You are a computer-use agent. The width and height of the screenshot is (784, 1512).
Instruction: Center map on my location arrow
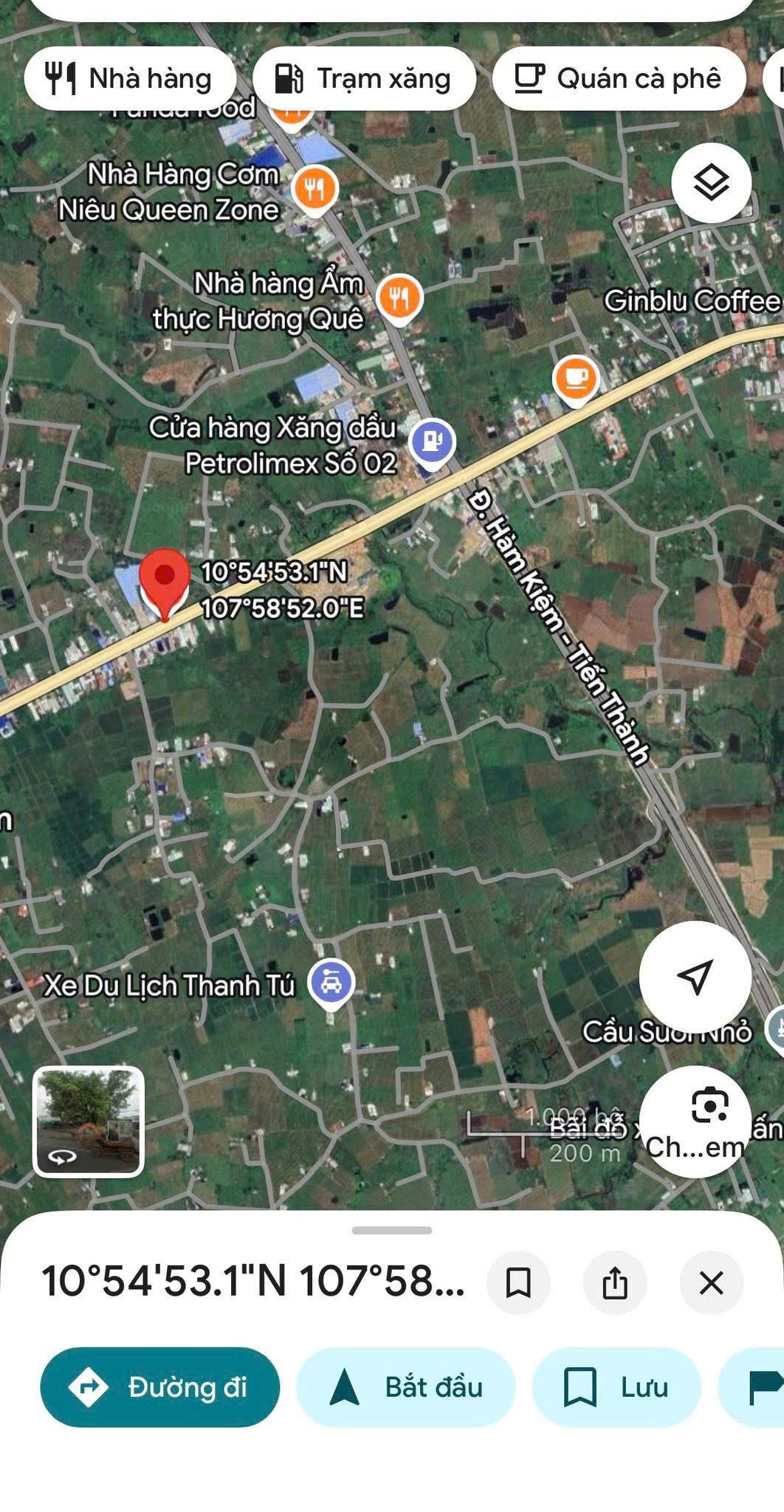695,977
